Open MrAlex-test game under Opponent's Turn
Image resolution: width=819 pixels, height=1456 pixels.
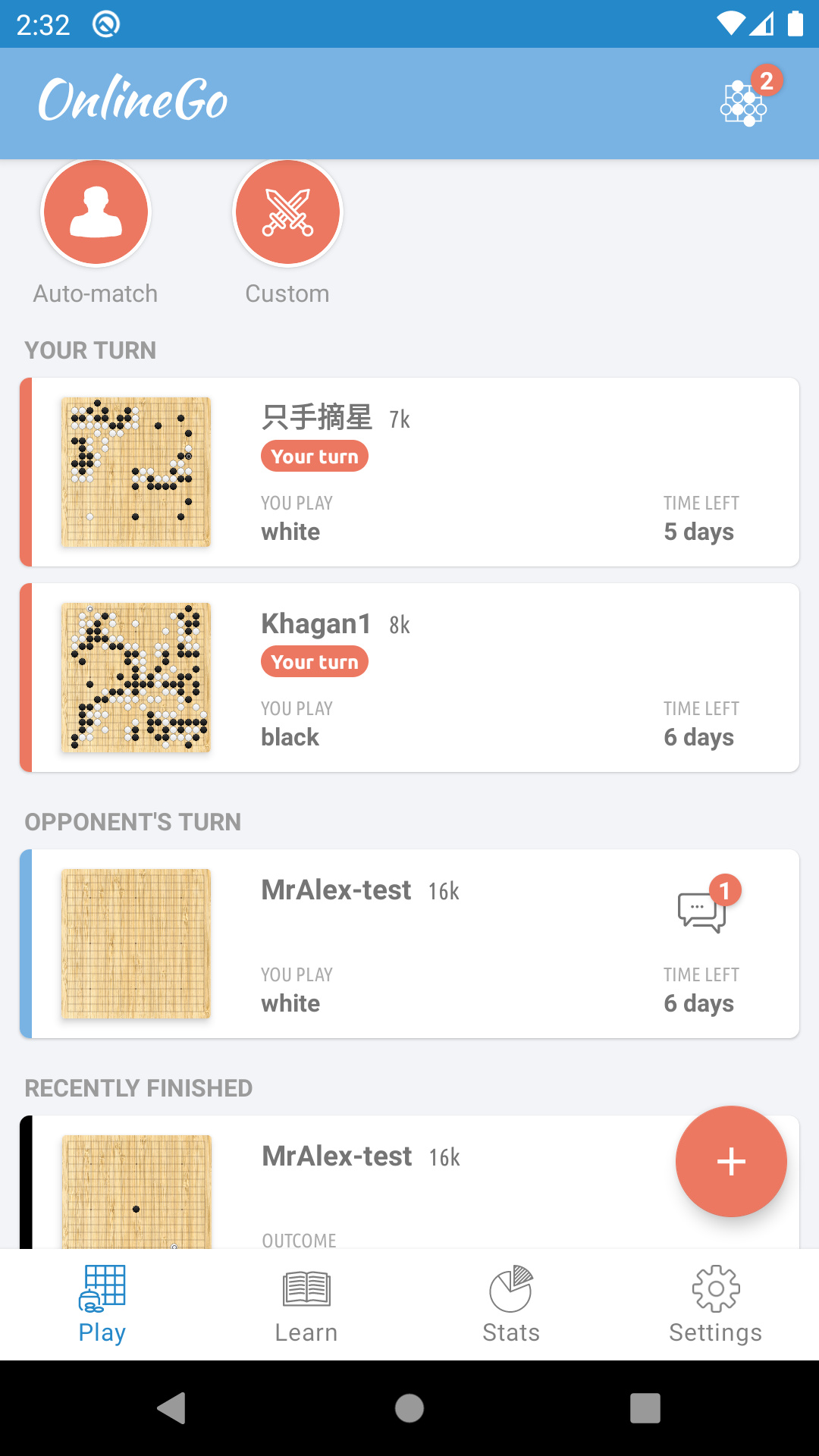point(409,943)
